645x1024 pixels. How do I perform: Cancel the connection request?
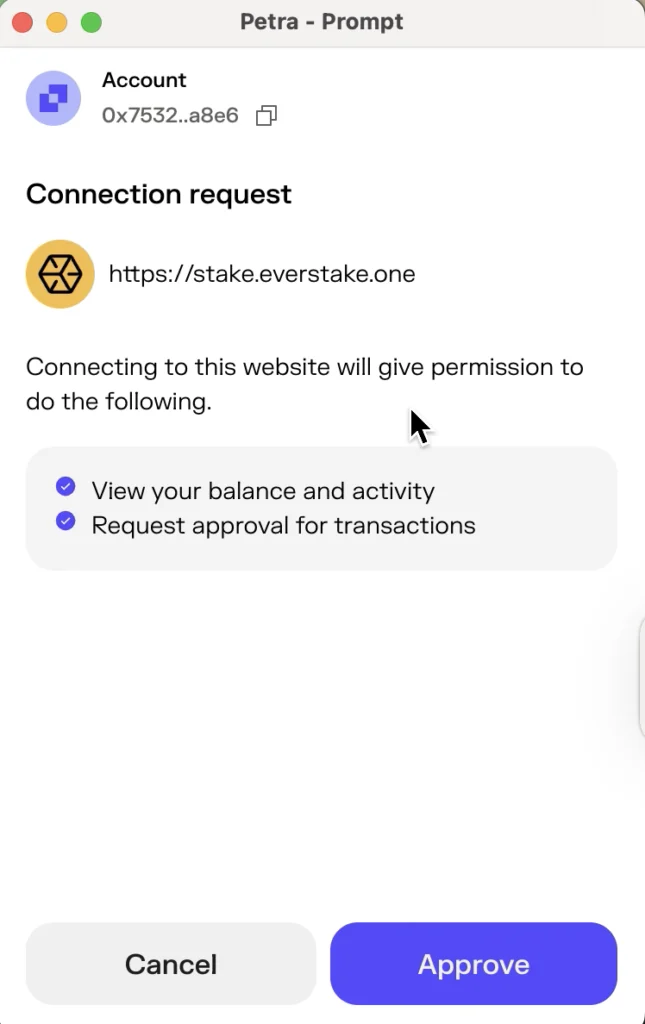point(171,964)
